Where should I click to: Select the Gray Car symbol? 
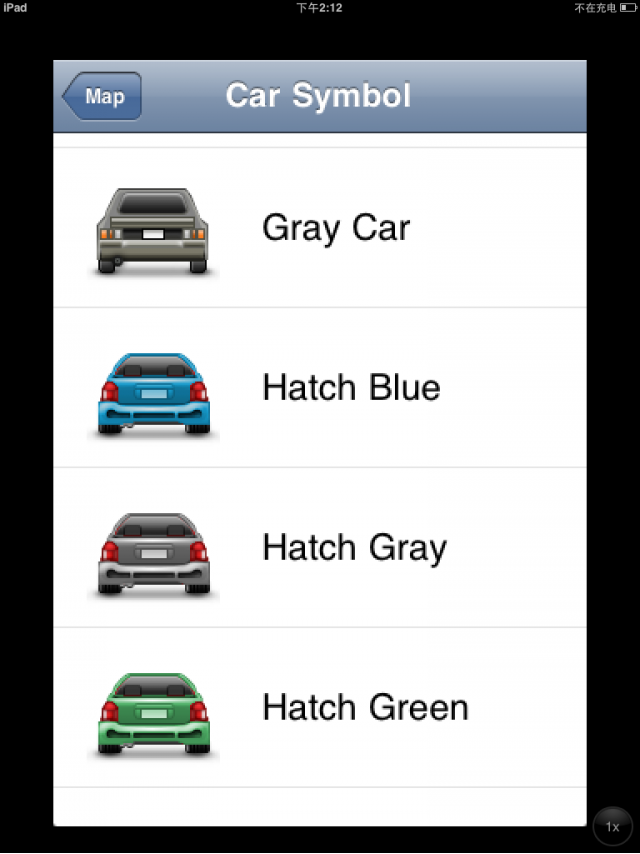coord(319,228)
